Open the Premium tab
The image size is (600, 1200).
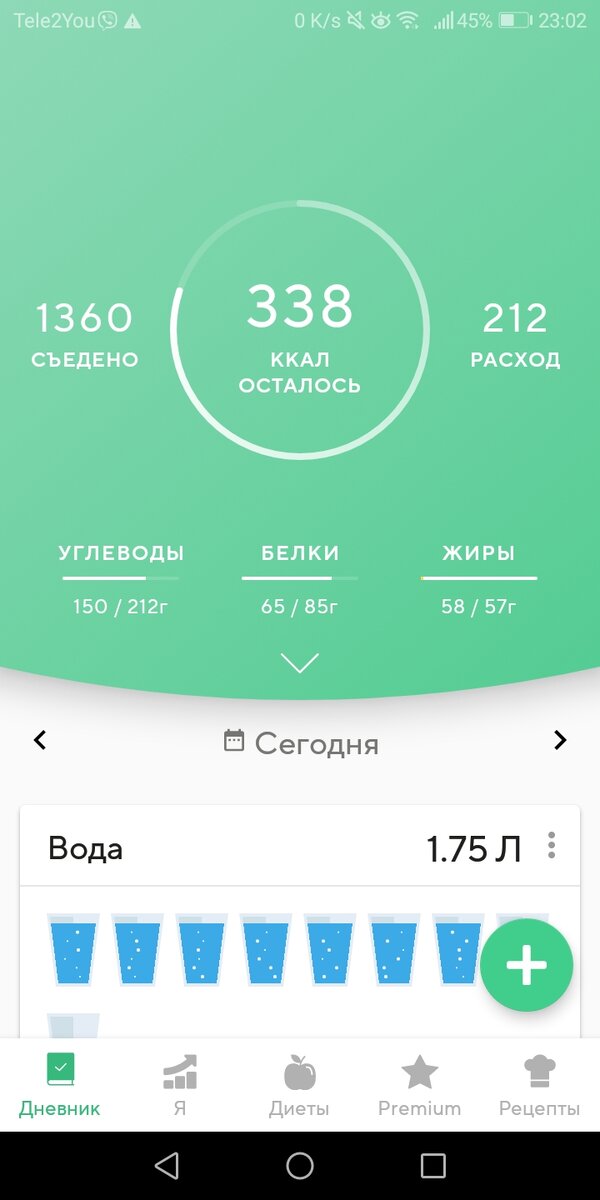[x=419, y=1086]
